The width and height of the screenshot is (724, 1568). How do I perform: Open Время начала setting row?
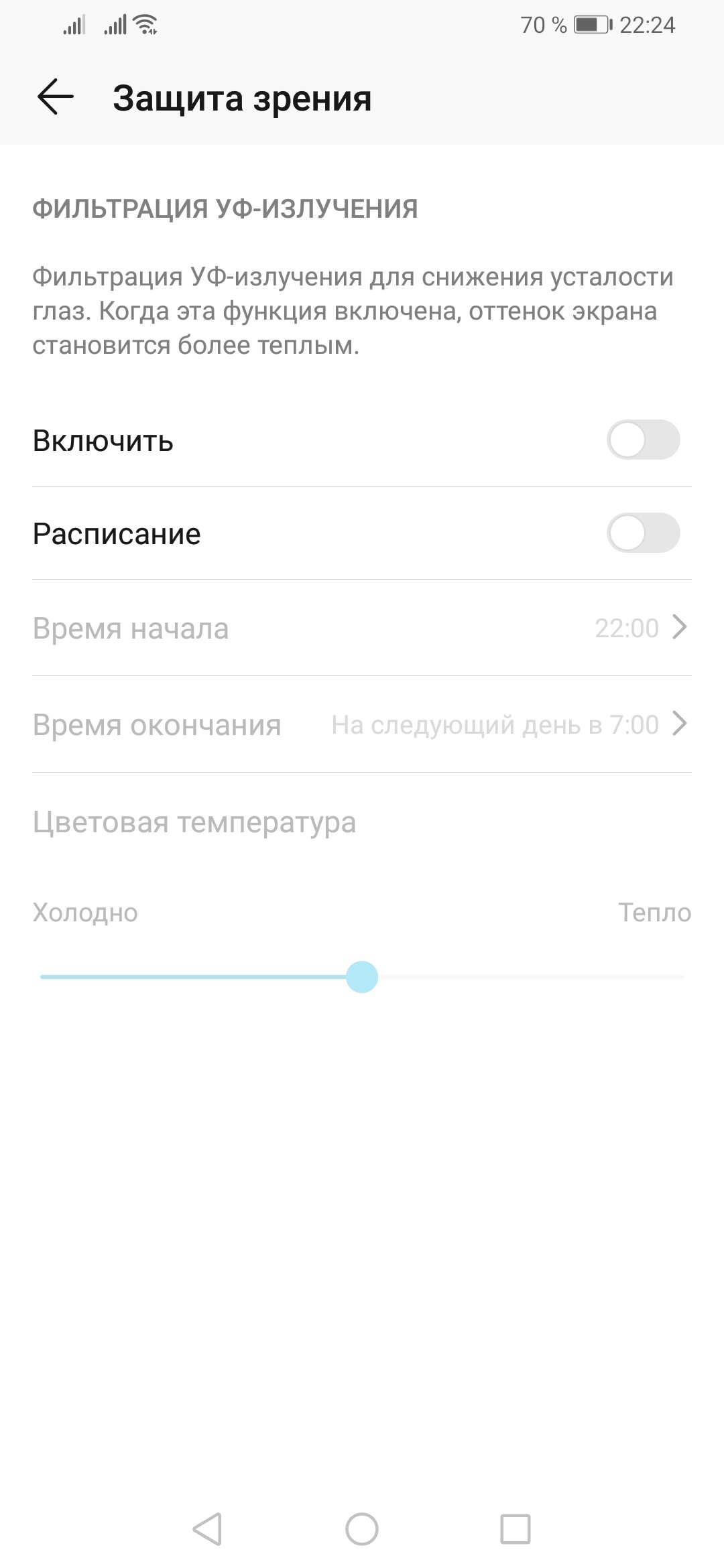362,628
